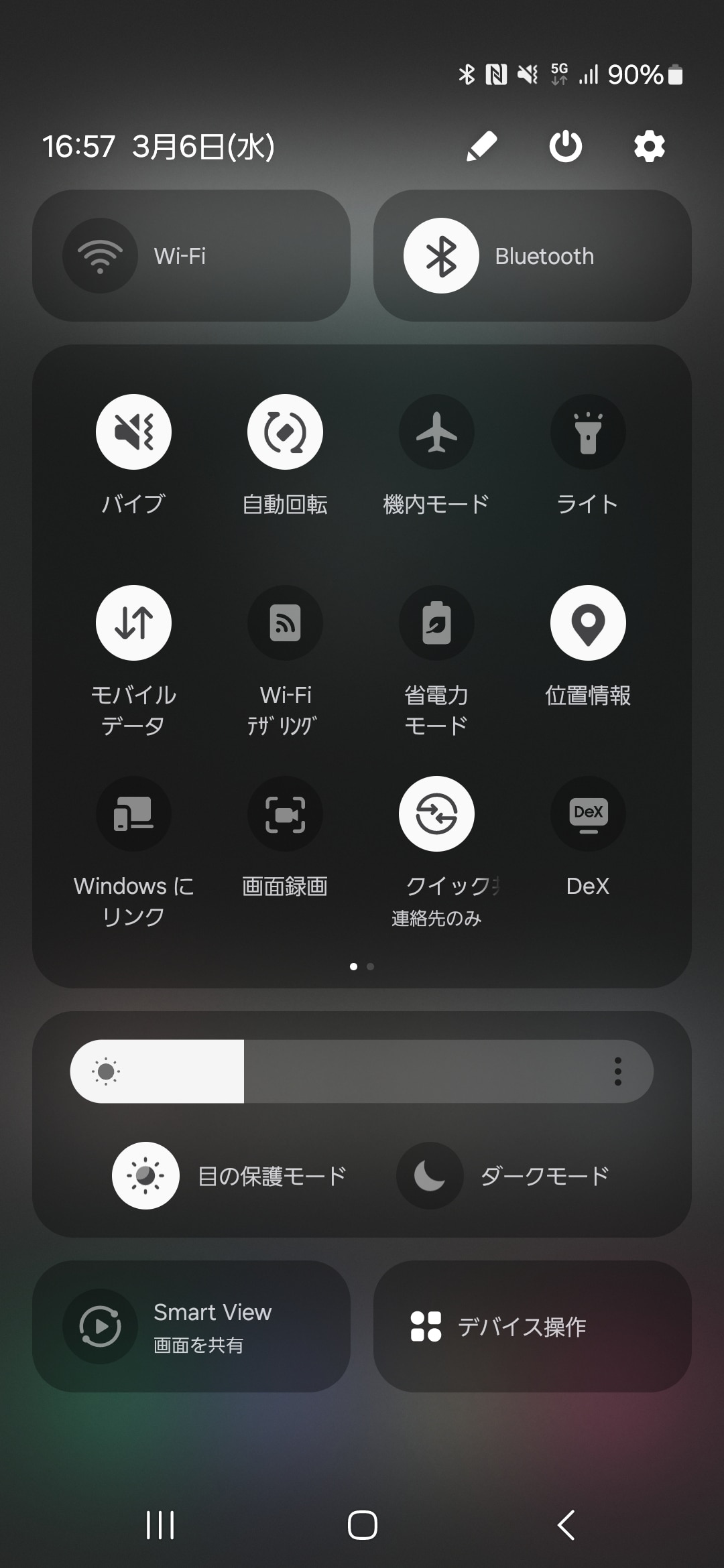
Task: Open the quick panel edit pencil icon
Action: [x=481, y=145]
